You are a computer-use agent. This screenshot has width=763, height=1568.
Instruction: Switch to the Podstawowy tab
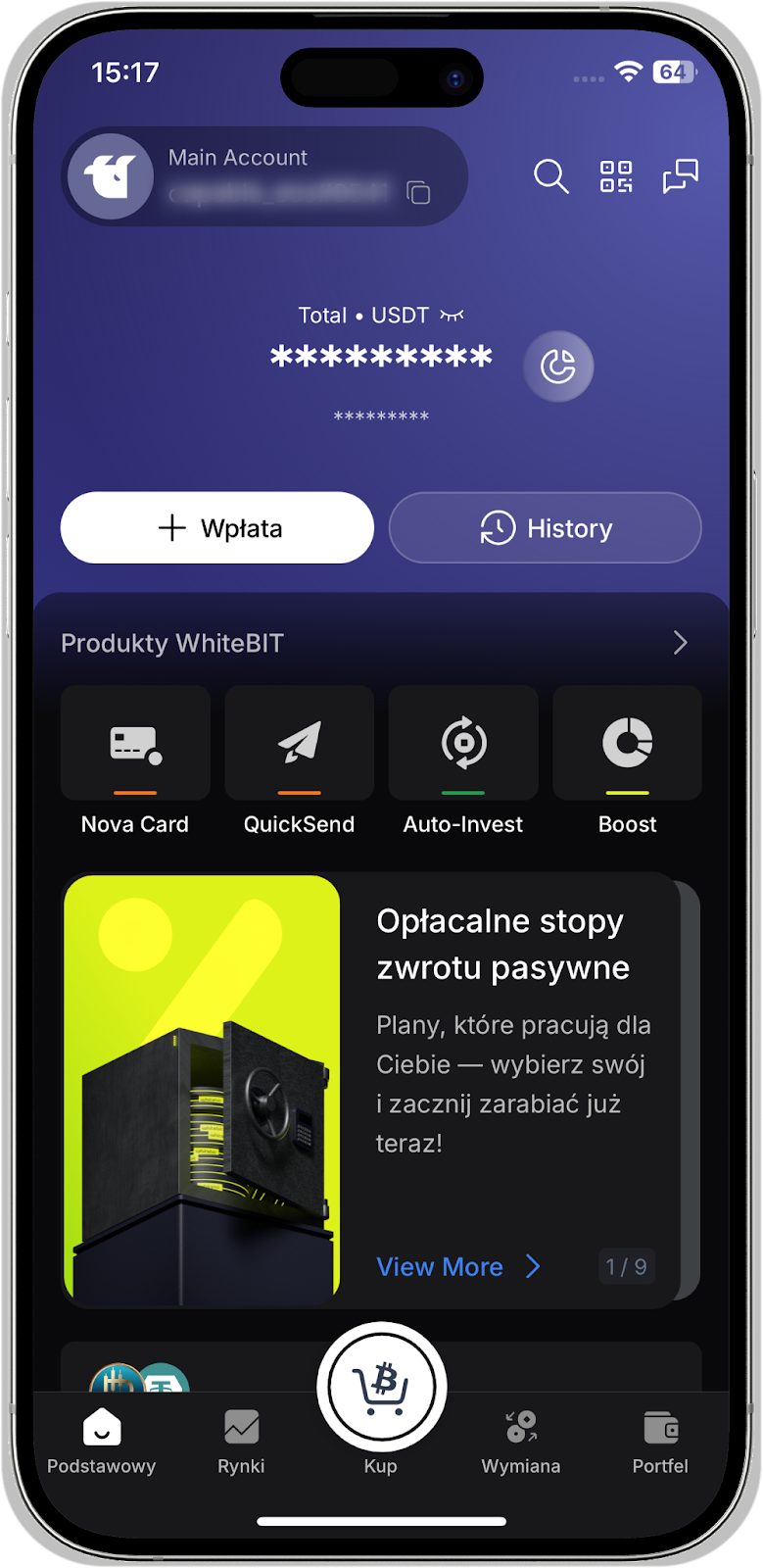tap(102, 1441)
